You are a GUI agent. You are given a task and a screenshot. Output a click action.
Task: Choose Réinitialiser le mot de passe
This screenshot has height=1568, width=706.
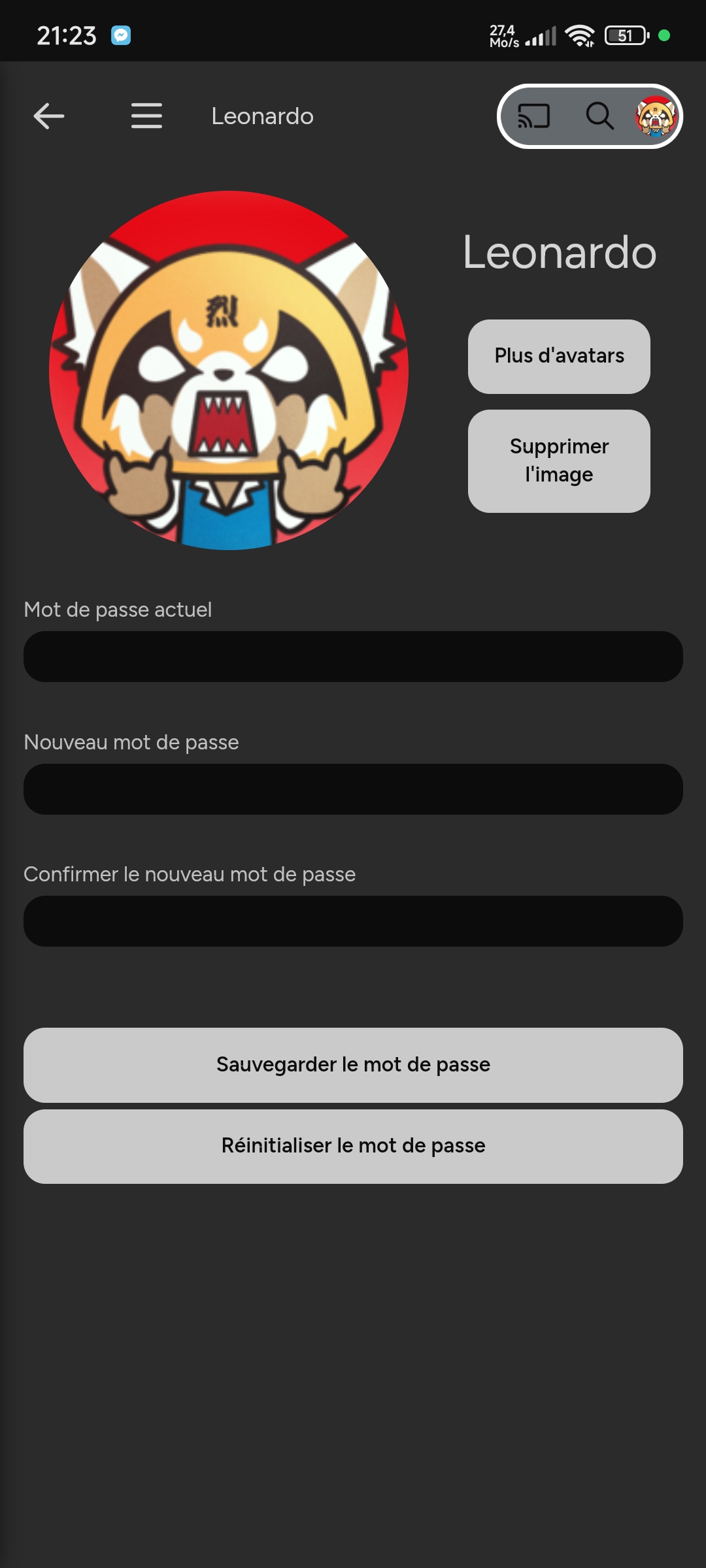pos(353,1146)
